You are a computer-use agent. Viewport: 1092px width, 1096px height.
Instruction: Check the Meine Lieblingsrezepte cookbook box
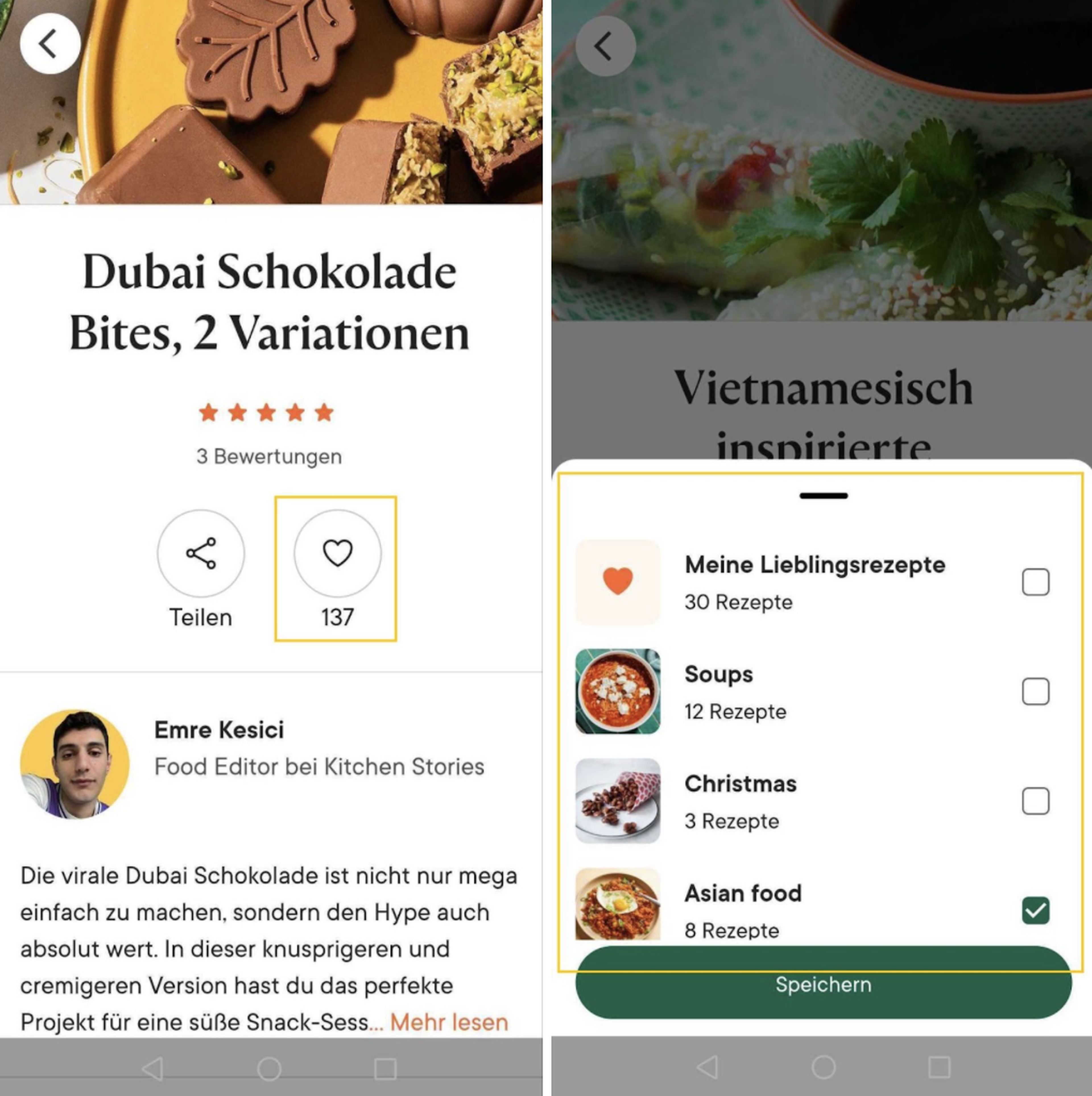point(1035,582)
